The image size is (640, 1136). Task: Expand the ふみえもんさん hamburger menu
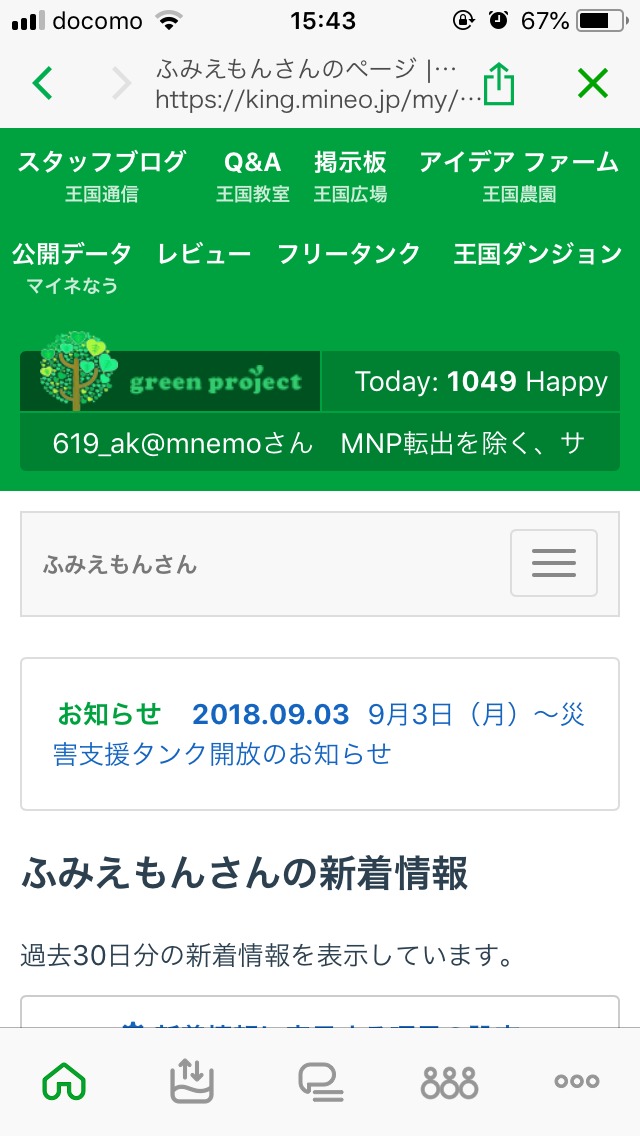[x=553, y=563]
